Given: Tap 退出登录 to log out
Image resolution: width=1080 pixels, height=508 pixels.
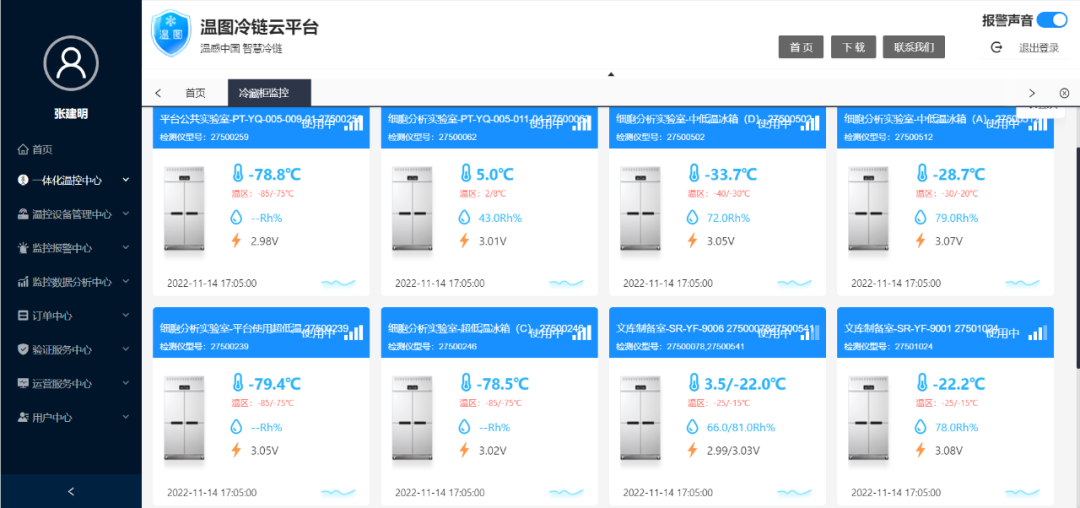Looking at the screenshot, I should coord(1038,48).
